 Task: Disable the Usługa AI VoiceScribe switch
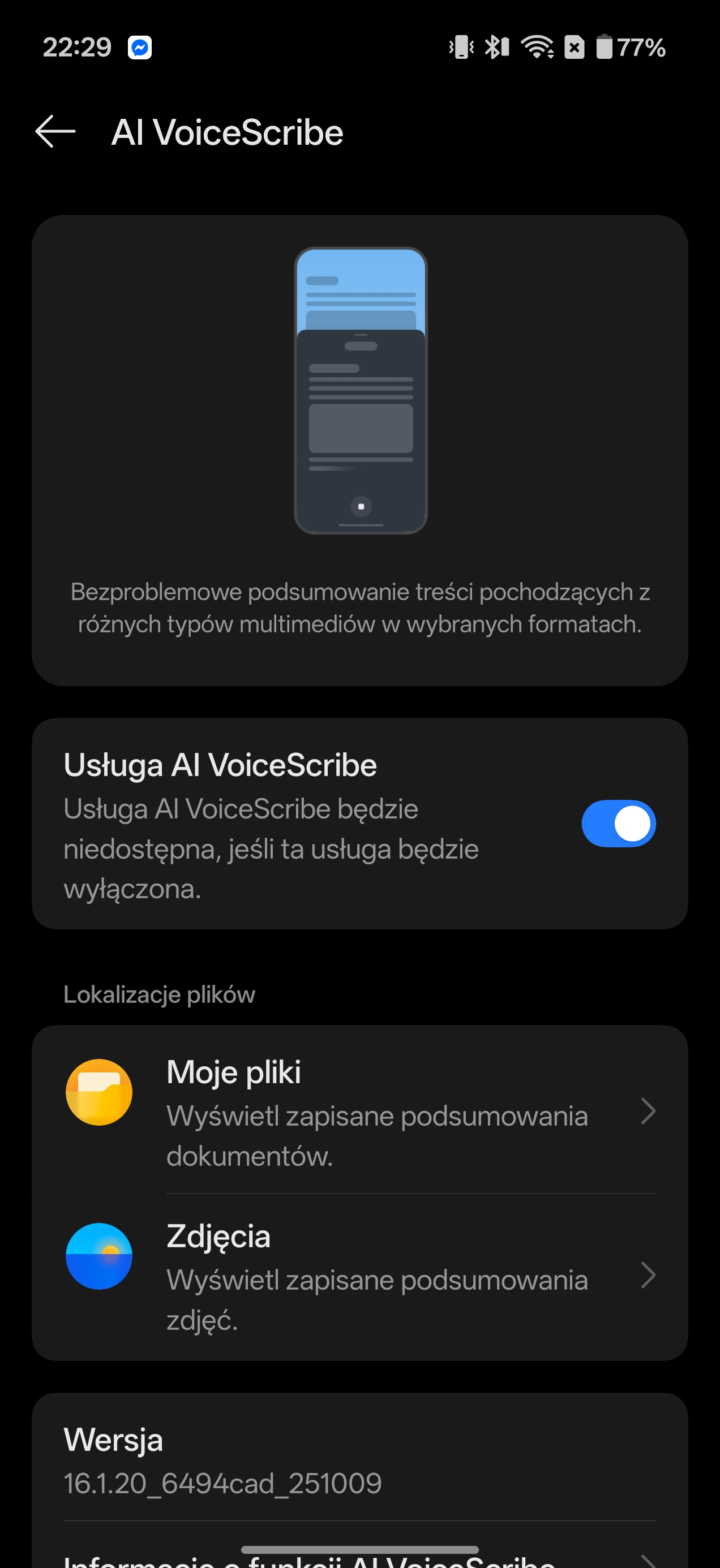tap(618, 824)
